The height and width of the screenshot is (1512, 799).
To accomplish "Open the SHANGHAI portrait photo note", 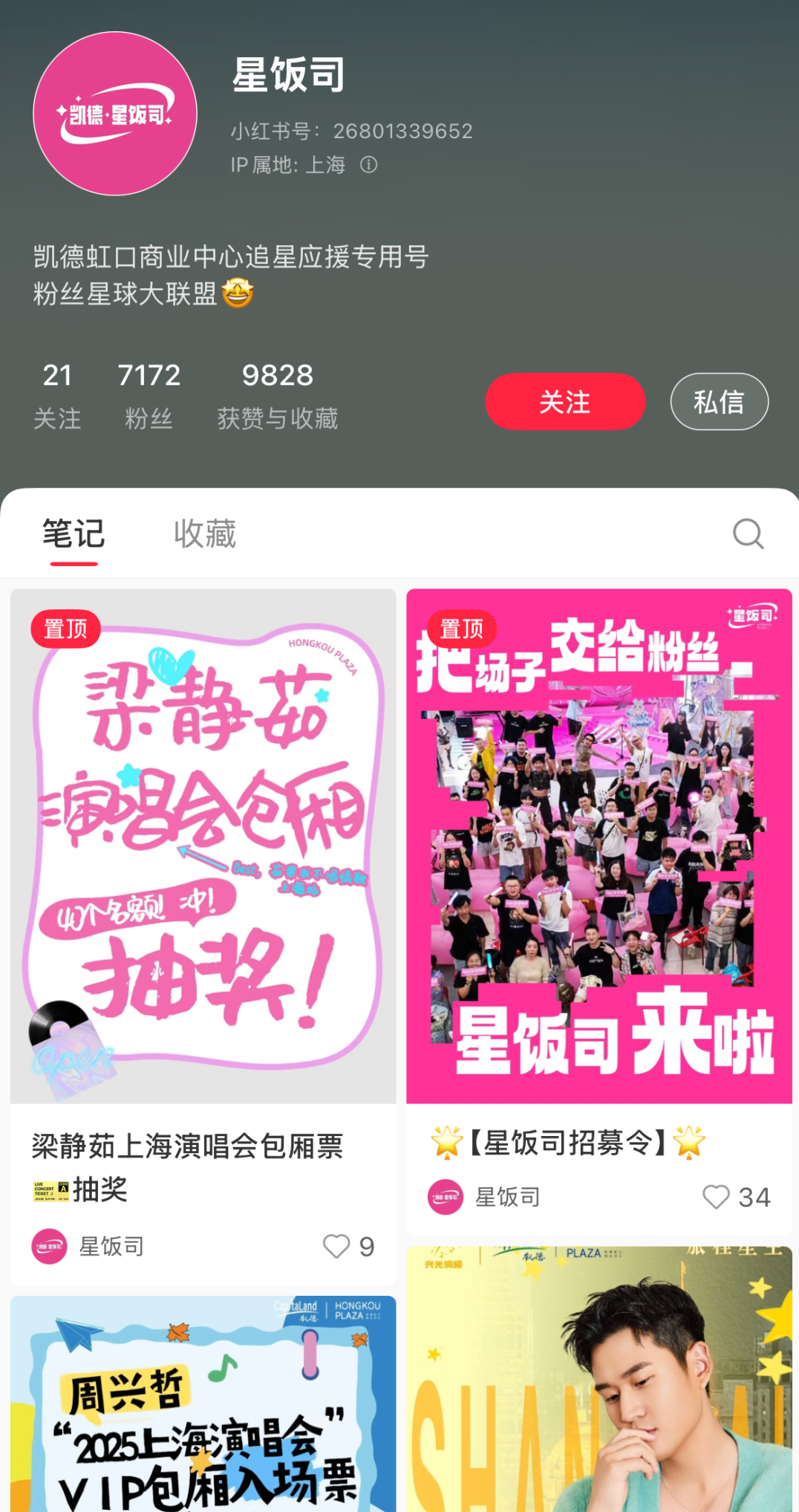I will coord(599,1382).
